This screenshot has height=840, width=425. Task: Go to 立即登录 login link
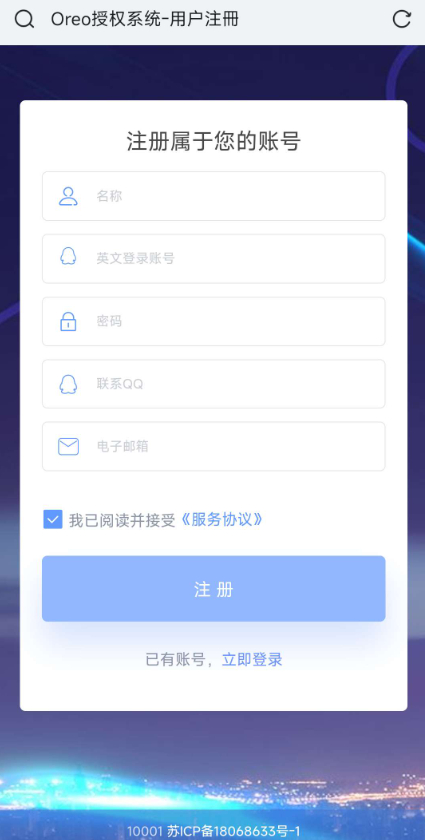(252, 660)
